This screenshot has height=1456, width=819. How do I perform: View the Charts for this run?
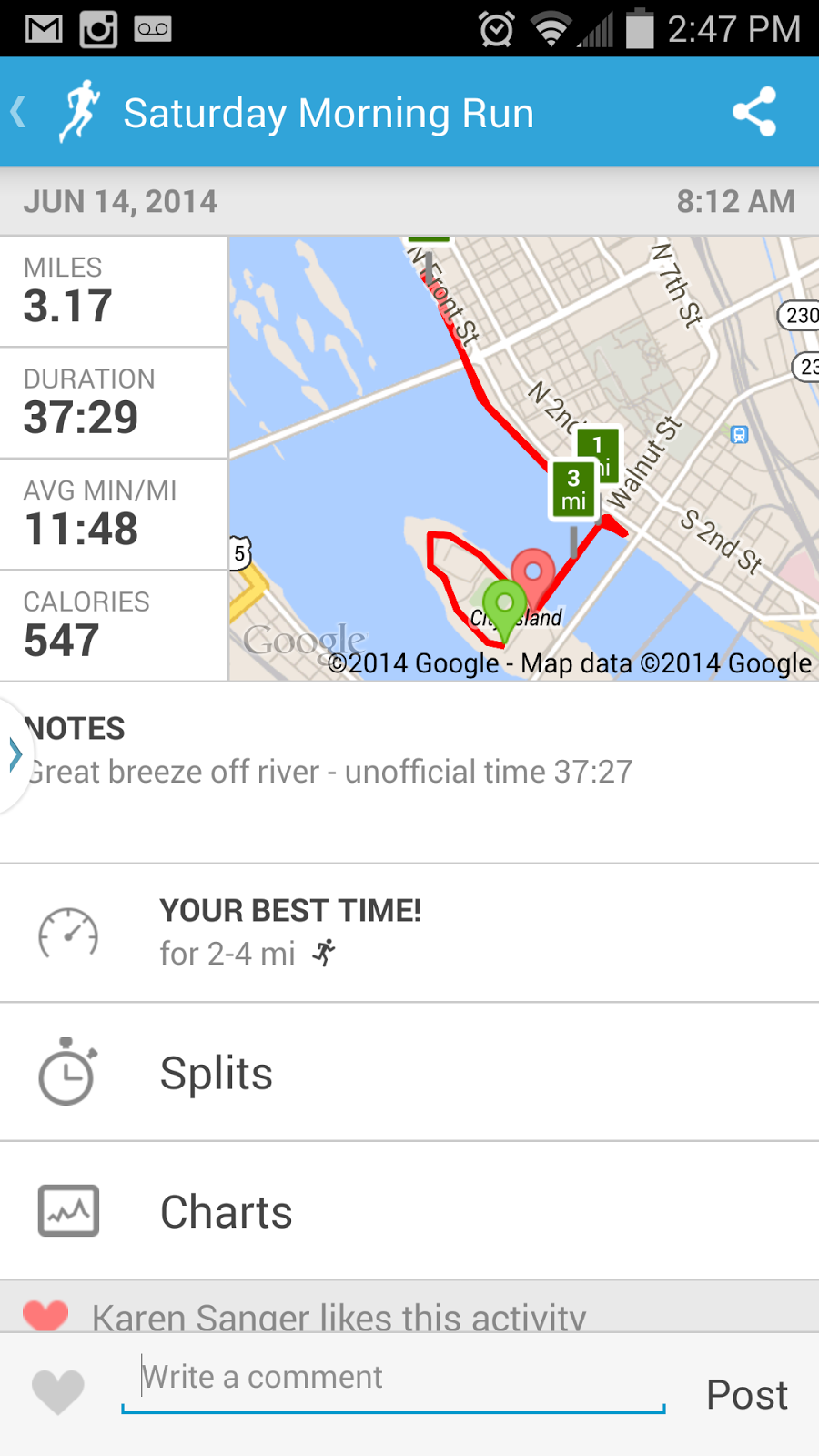coord(409,1211)
